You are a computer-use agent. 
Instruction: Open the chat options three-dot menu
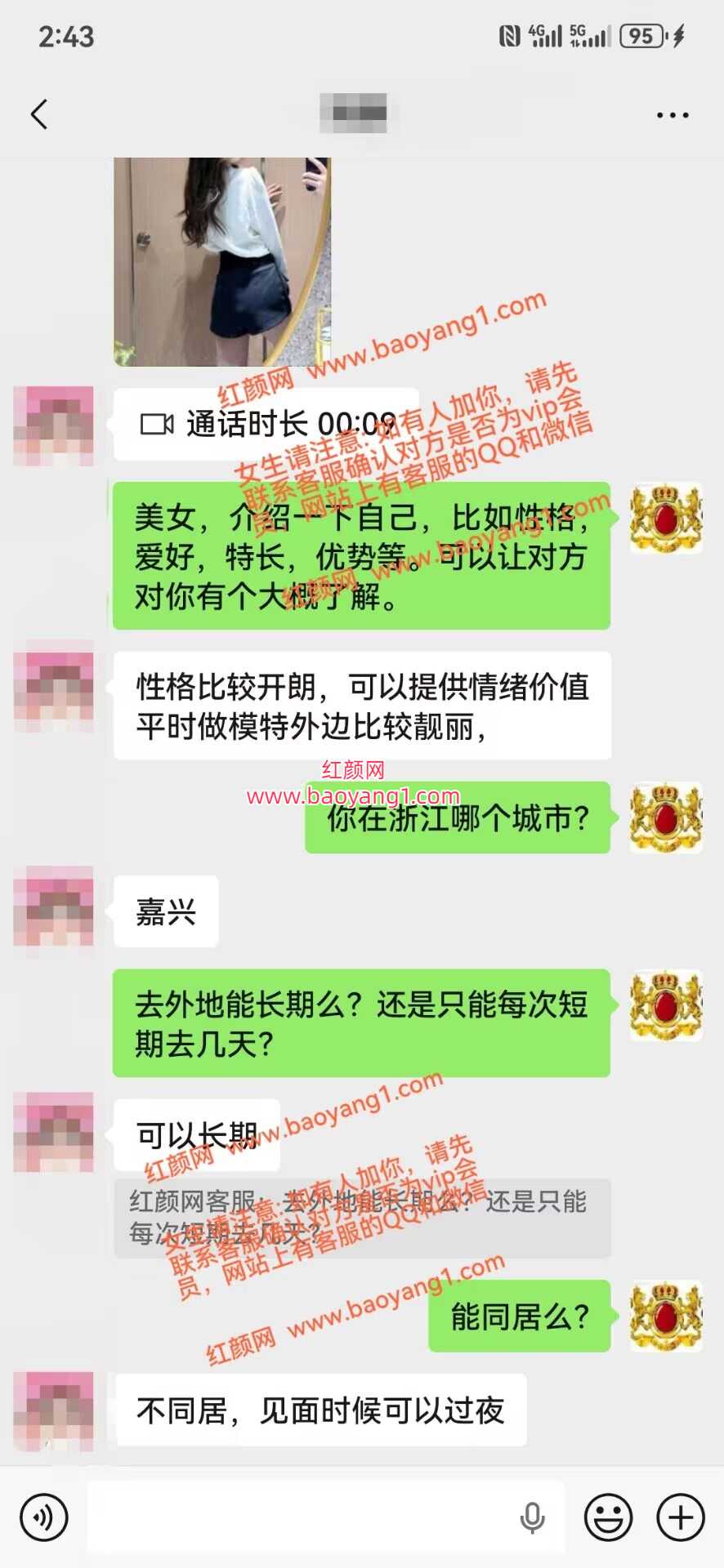673,115
